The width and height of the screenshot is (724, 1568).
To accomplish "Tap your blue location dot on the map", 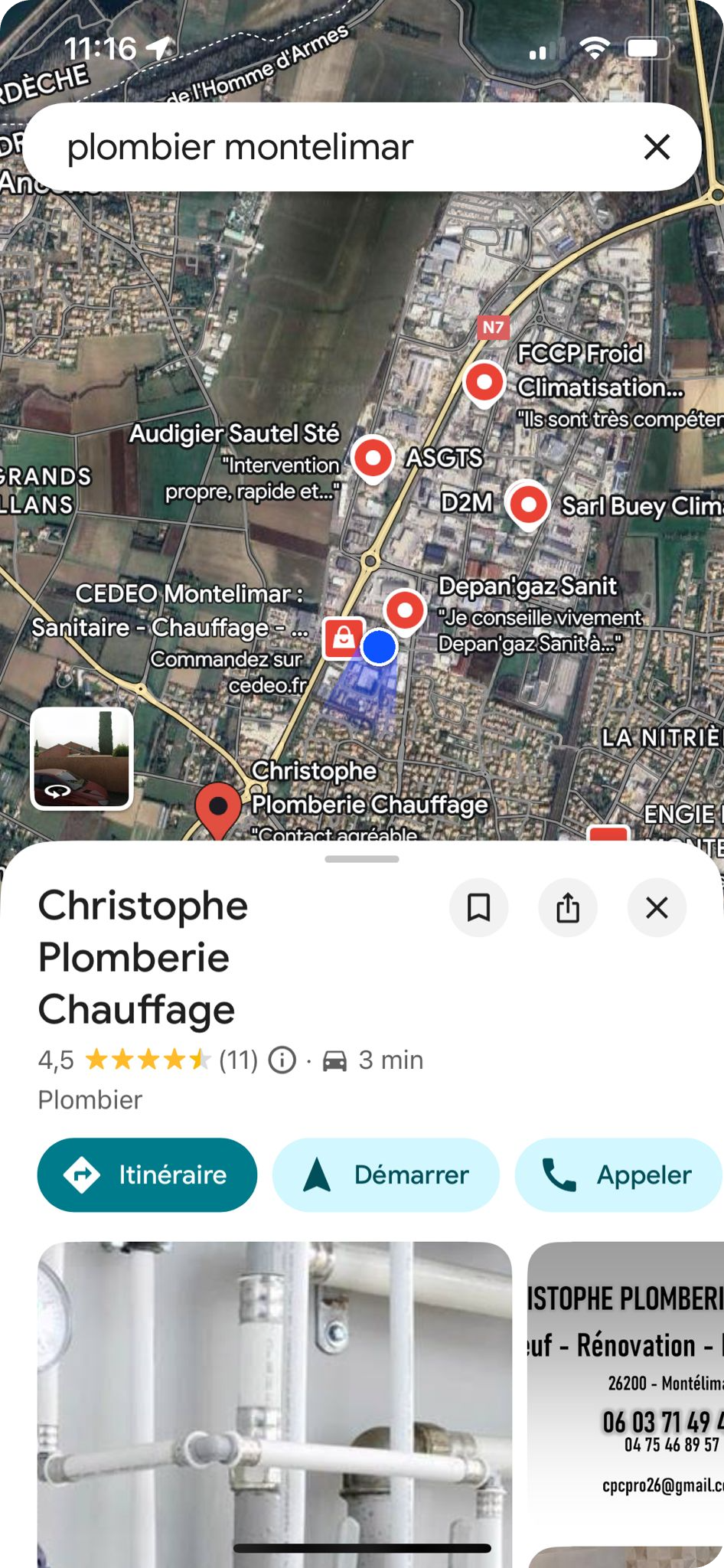I will 379,648.
